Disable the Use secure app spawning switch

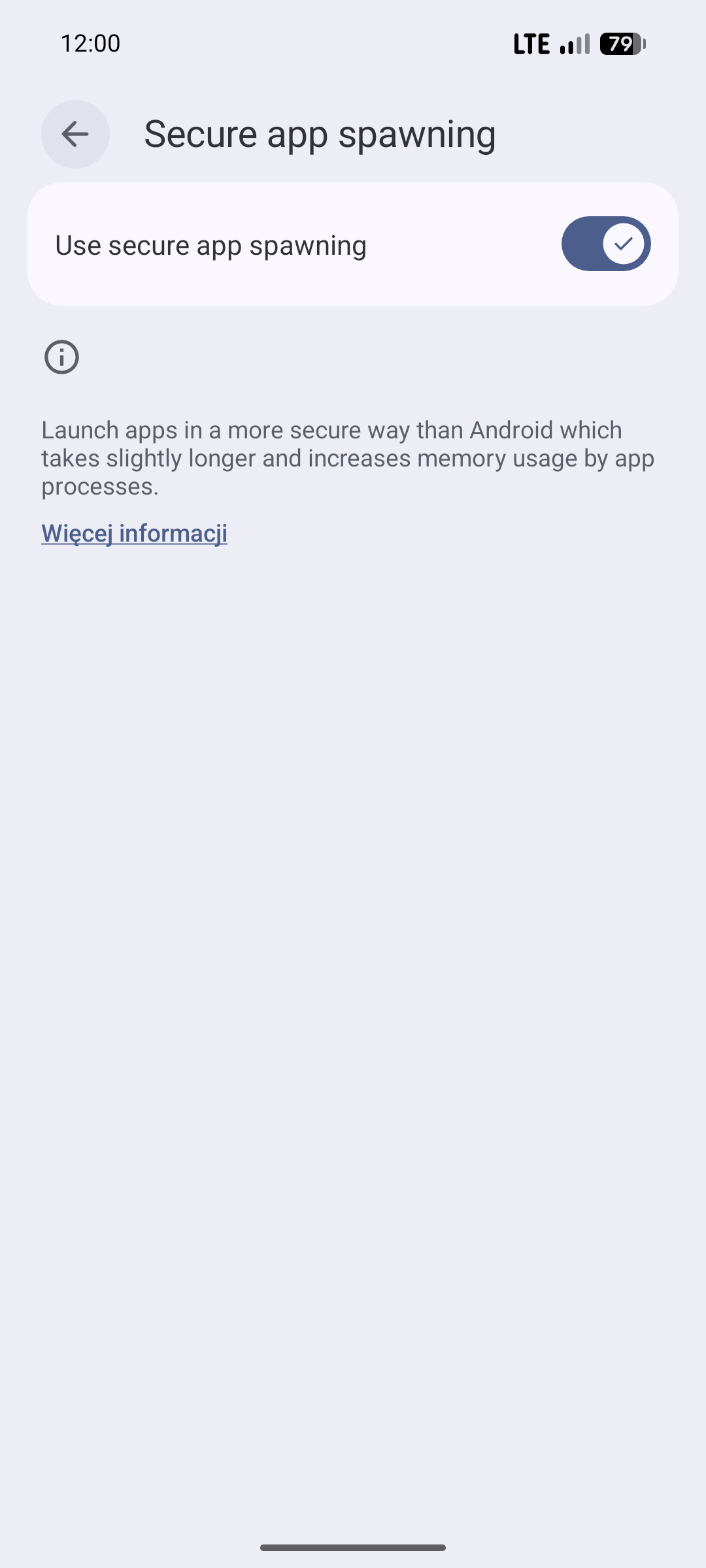[605, 244]
